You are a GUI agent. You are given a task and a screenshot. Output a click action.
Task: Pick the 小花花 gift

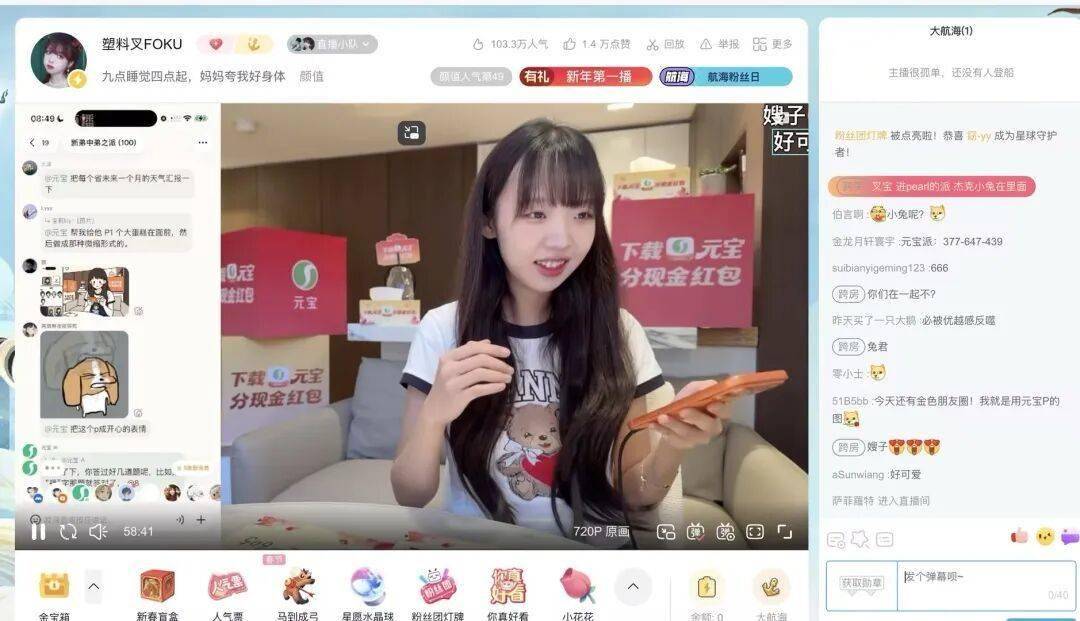click(x=577, y=589)
